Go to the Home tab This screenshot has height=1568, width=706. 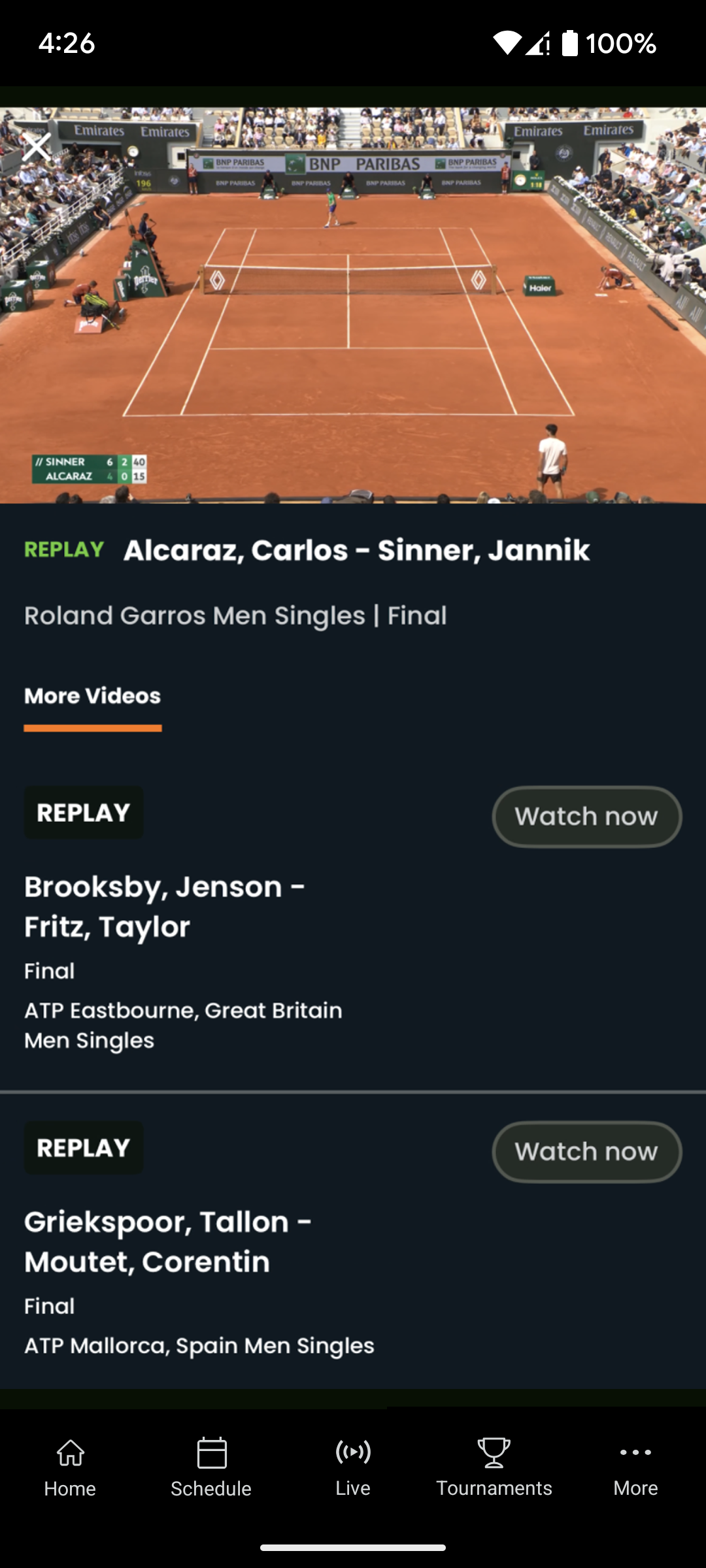click(70, 1467)
